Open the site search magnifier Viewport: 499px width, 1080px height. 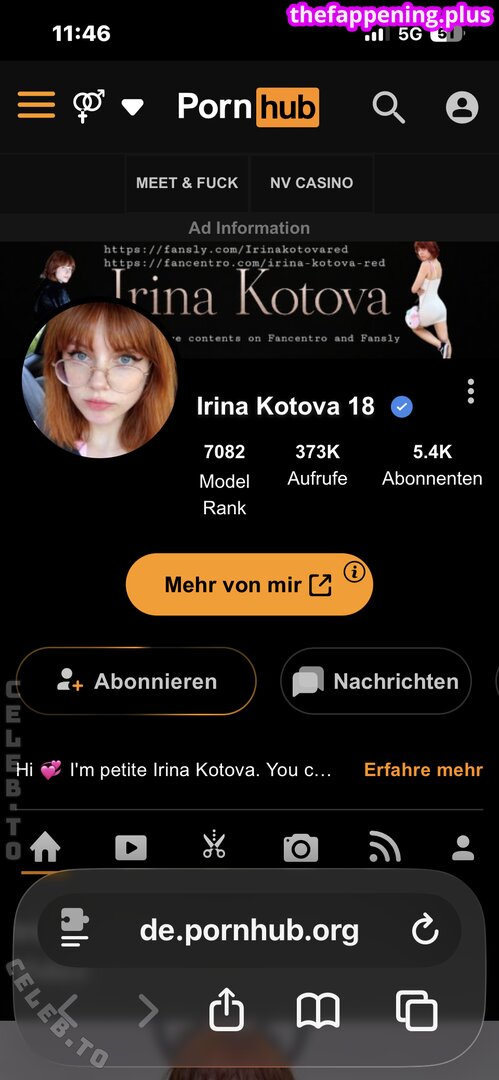point(389,107)
